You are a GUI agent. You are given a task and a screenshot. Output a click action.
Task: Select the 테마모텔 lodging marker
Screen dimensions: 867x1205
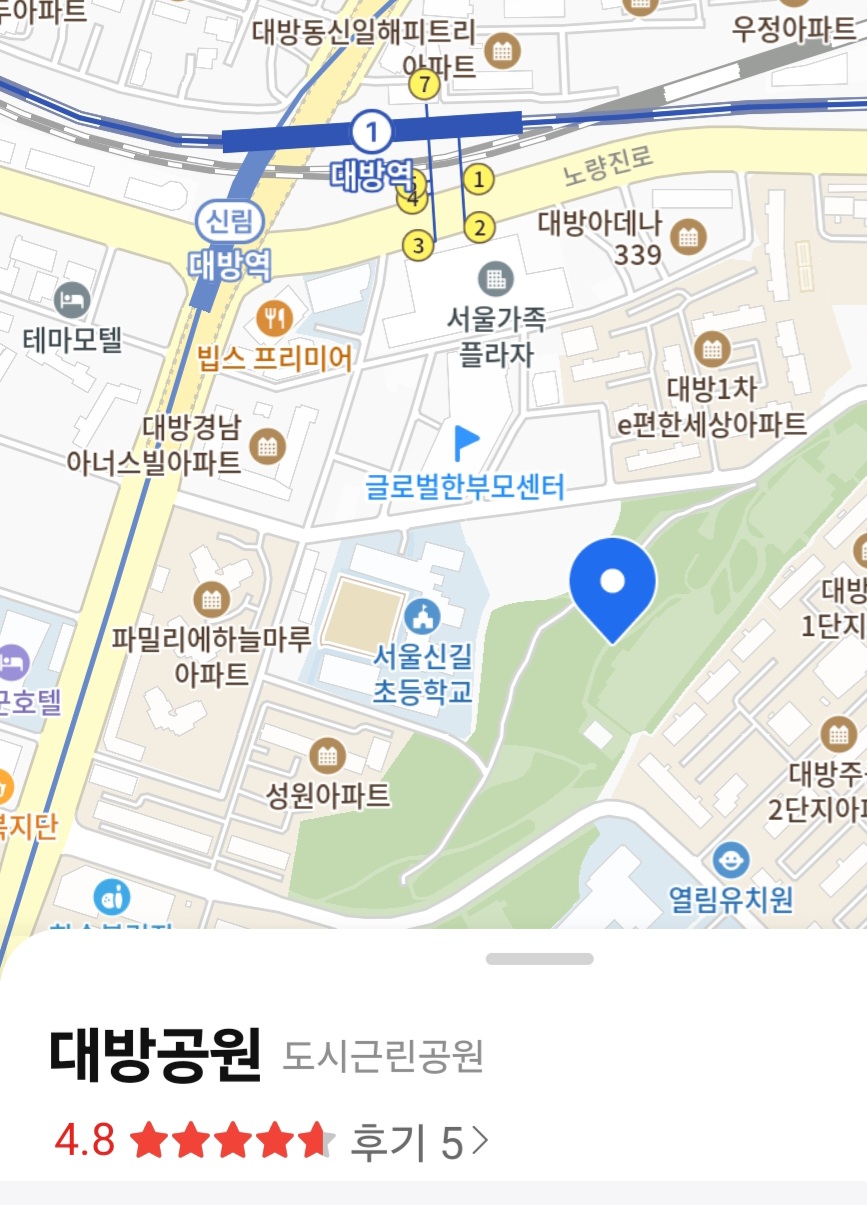point(72,298)
